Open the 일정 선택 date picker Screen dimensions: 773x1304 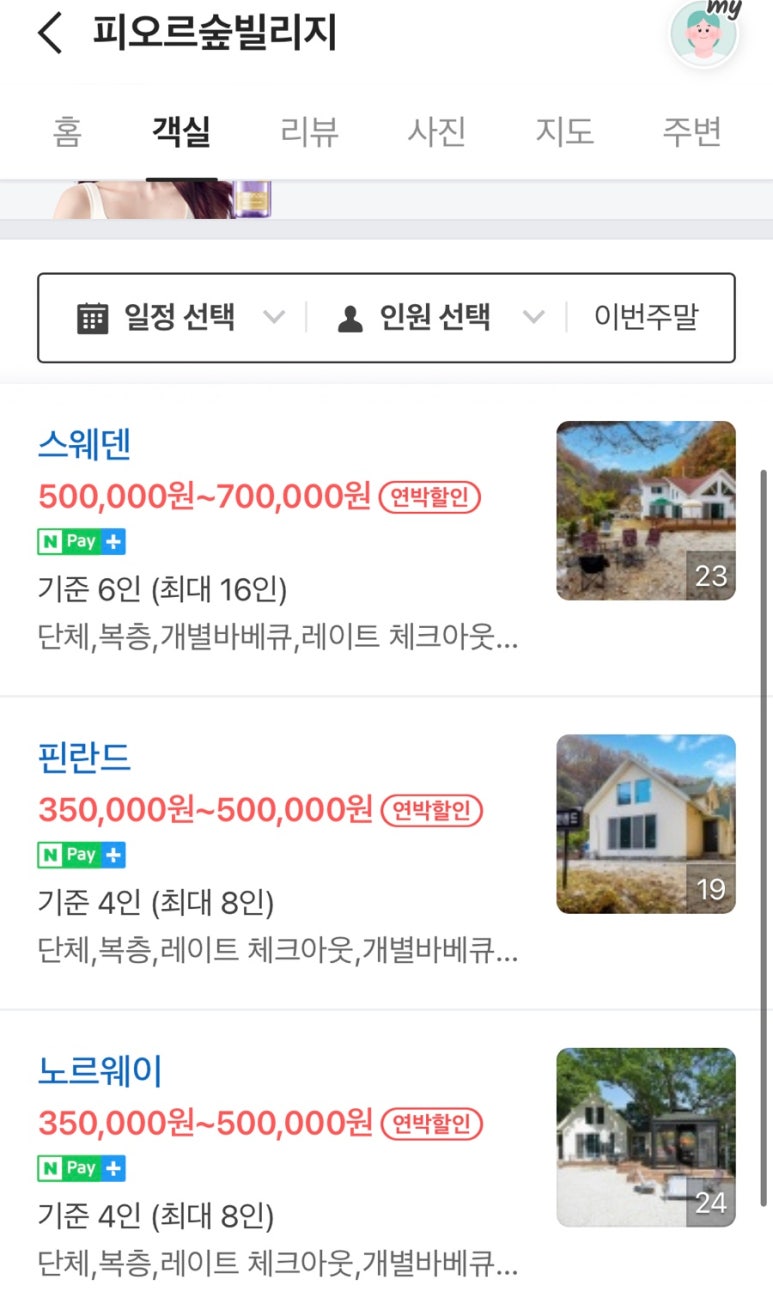point(180,318)
